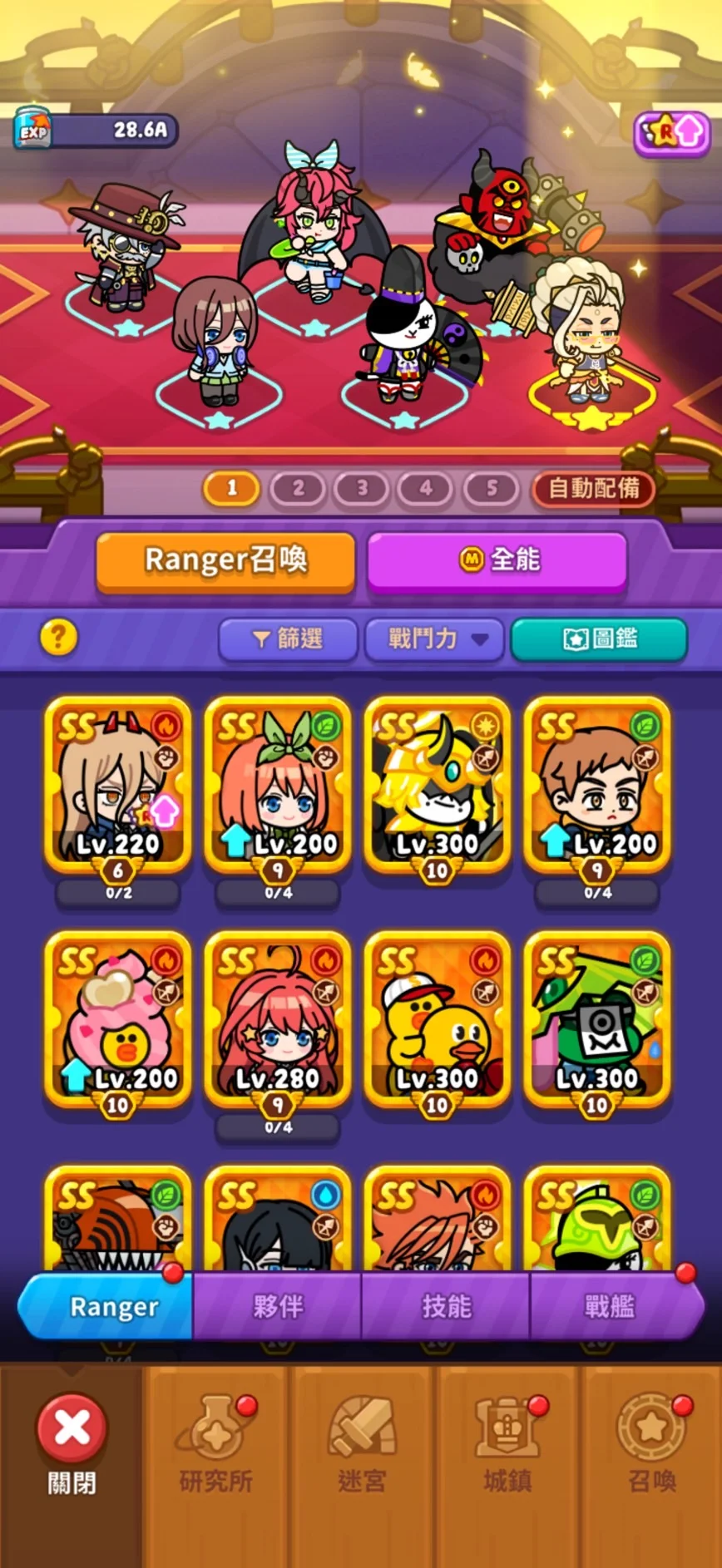Go to 召喚 in the bottom bar
The height and width of the screenshot is (1568, 722).
(651, 1445)
